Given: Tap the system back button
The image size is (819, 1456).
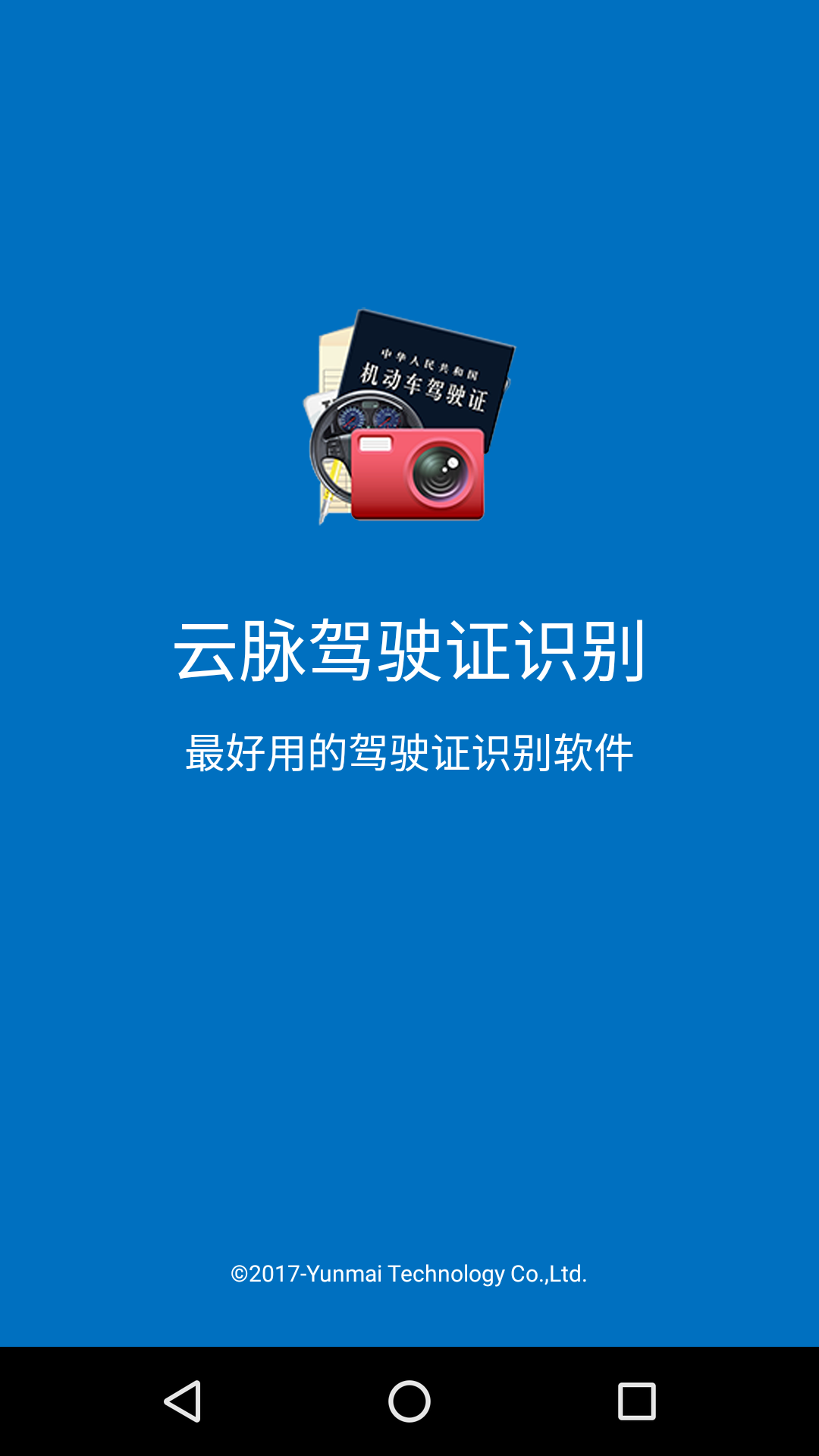Looking at the screenshot, I should [x=182, y=1401].
